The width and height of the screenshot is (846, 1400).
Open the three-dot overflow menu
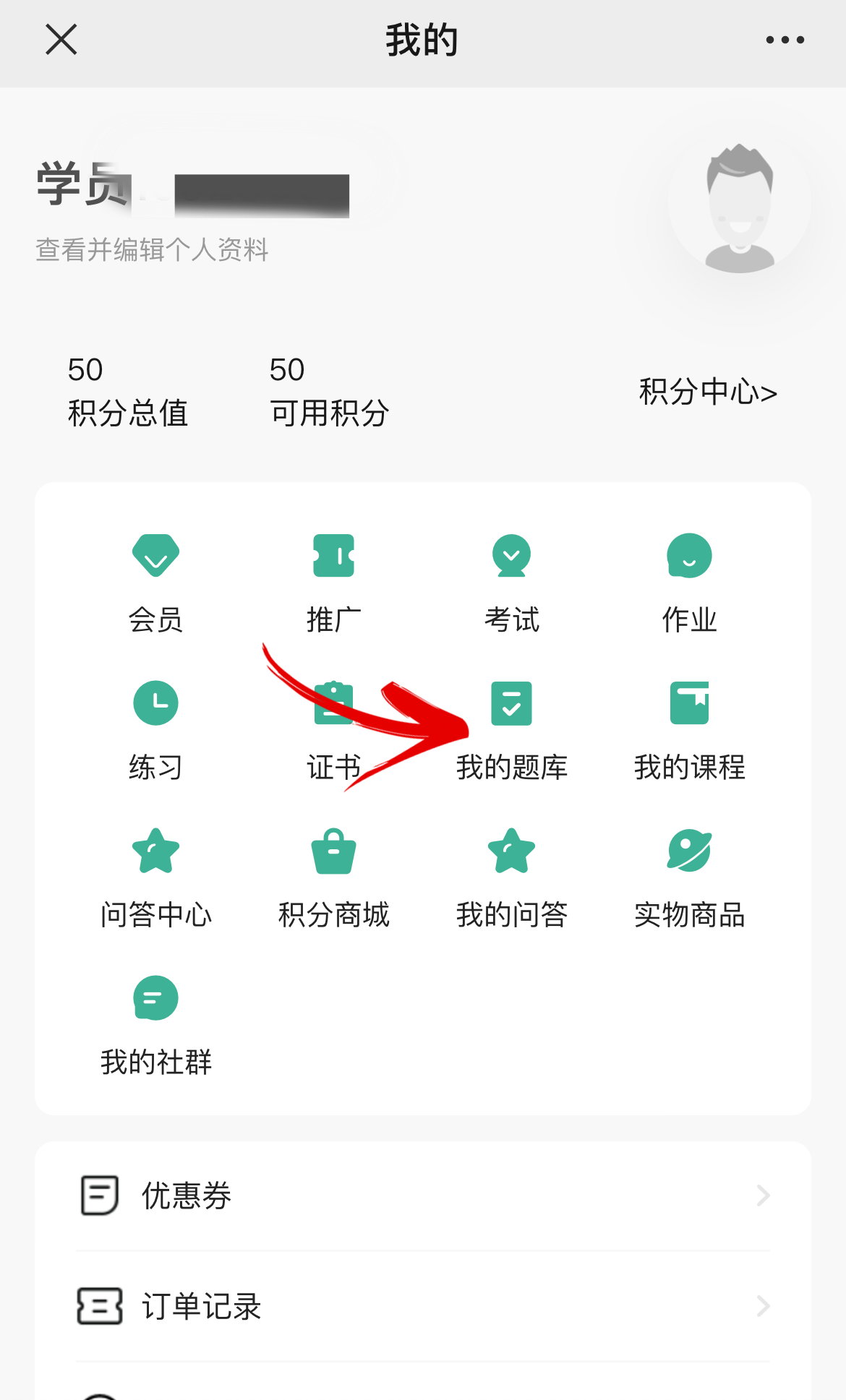[785, 40]
